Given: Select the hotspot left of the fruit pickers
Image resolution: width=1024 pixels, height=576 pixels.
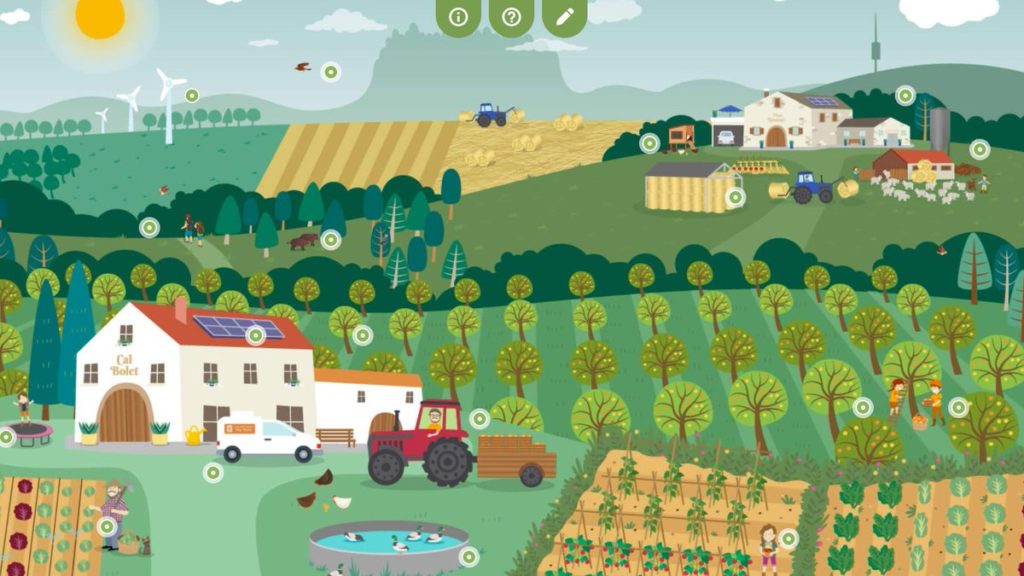Looking at the screenshot, I should click(x=862, y=407).
